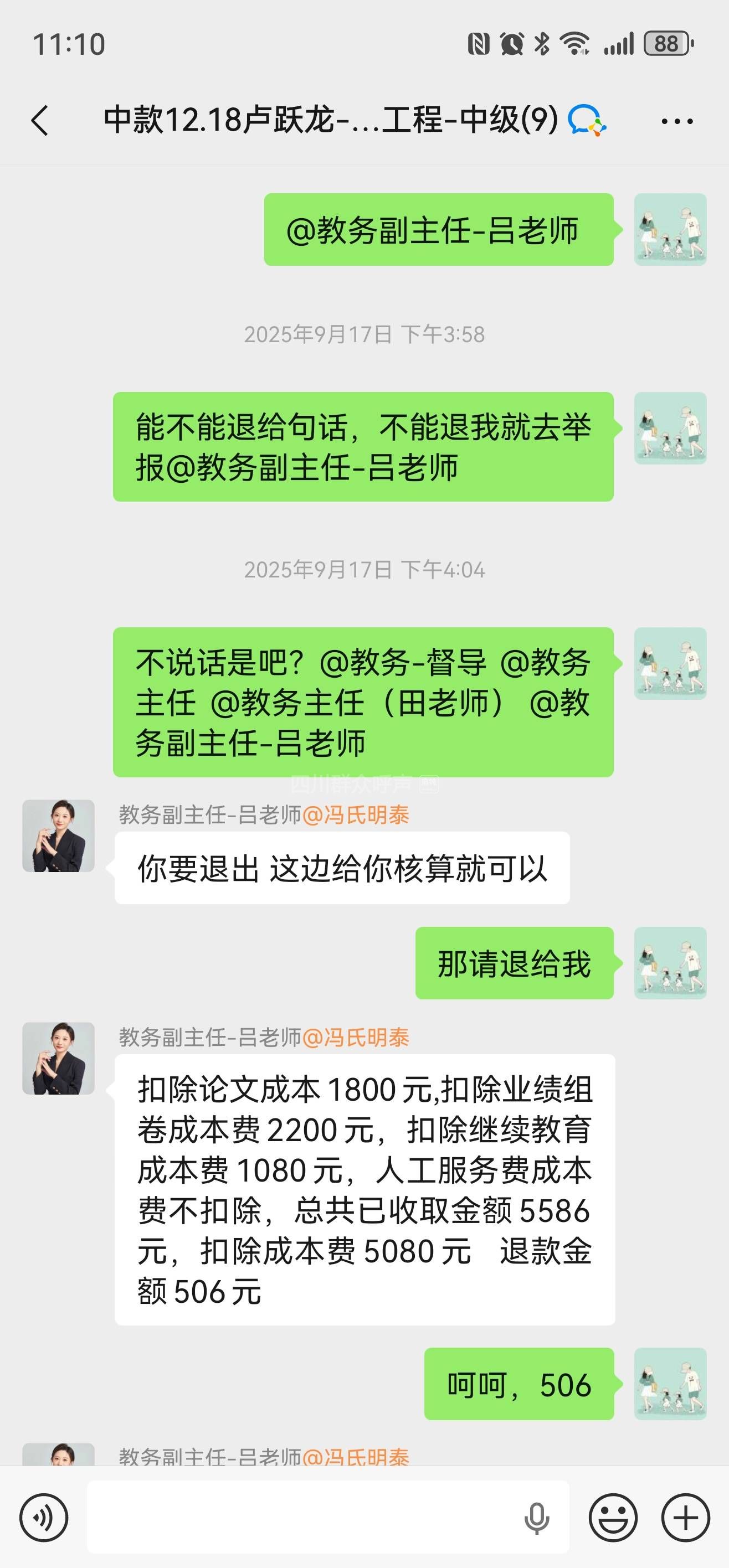Open the group name title bar icon
Viewport: 729px width, 1568px height.
(x=587, y=120)
